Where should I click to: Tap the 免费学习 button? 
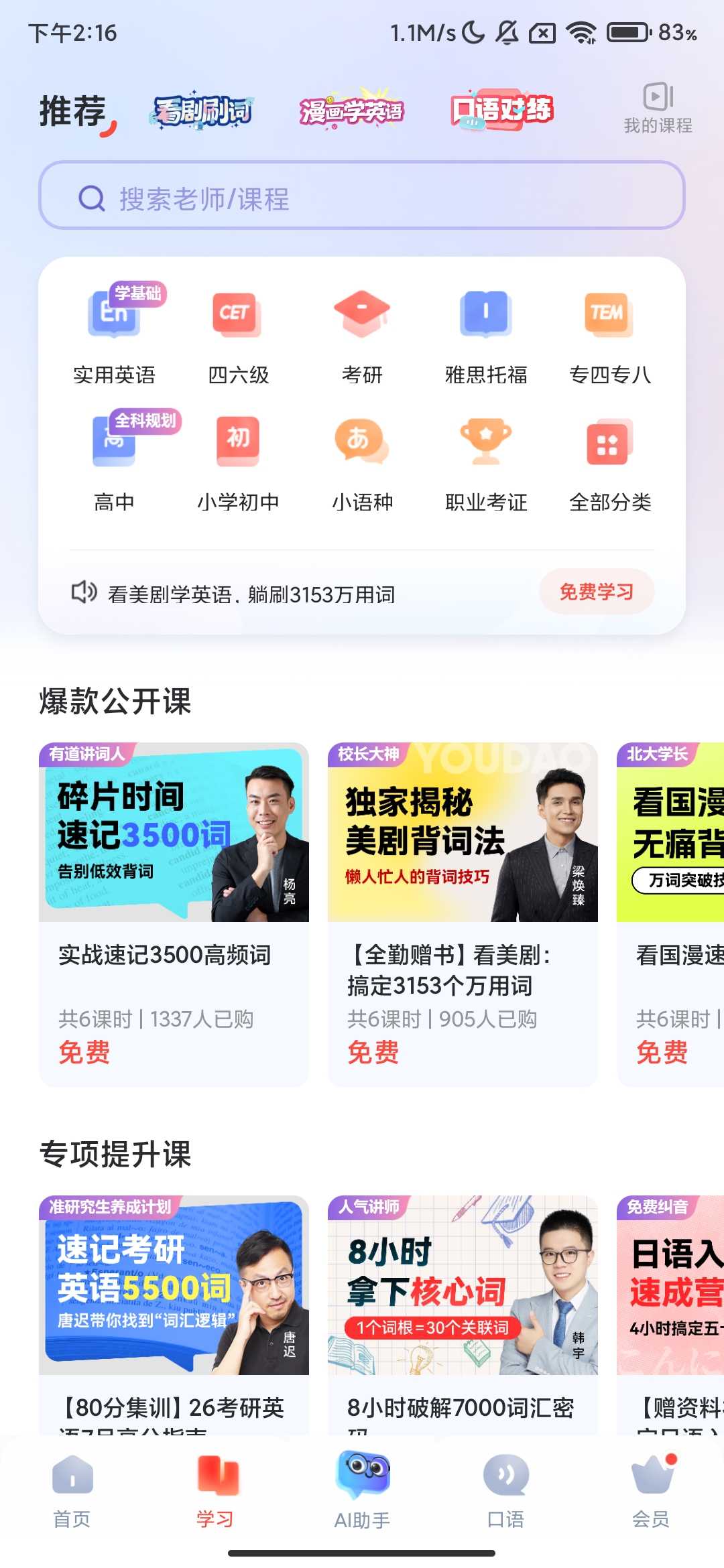click(x=596, y=592)
